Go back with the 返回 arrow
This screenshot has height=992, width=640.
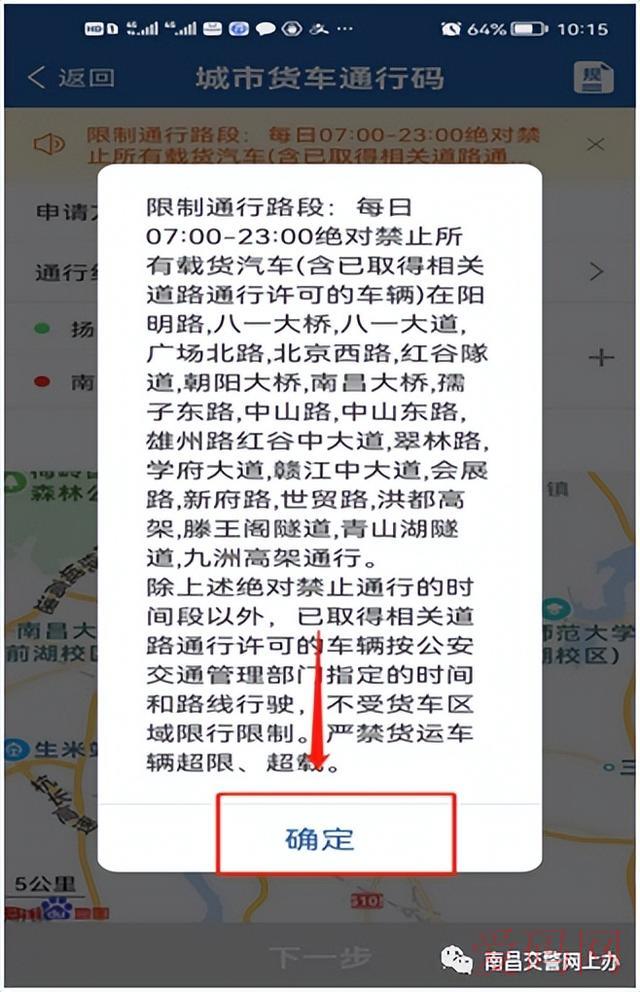click(70, 78)
